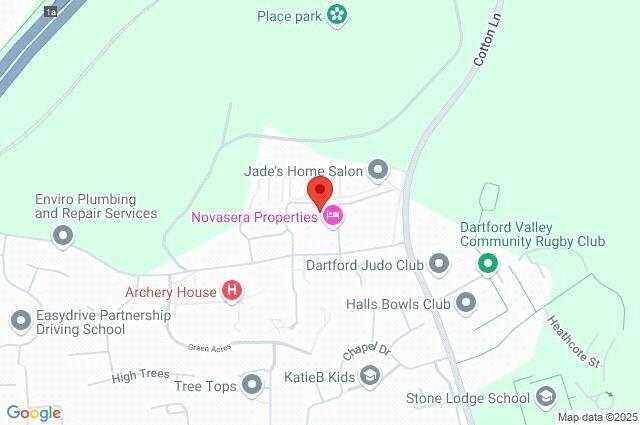The height and width of the screenshot is (425, 640).
Task: Open Halls Bowls Club marker
Action: click(465, 302)
